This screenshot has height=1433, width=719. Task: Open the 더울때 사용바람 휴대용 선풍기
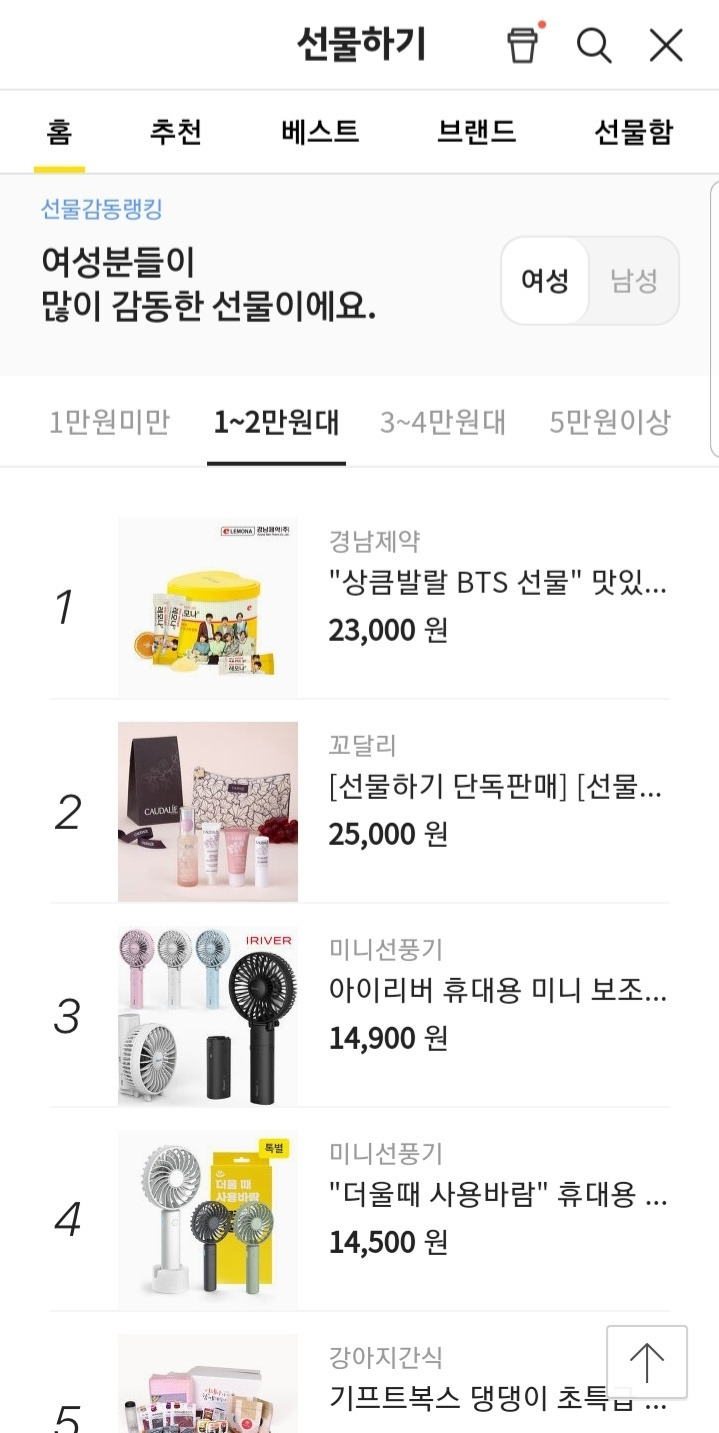[497, 1197]
